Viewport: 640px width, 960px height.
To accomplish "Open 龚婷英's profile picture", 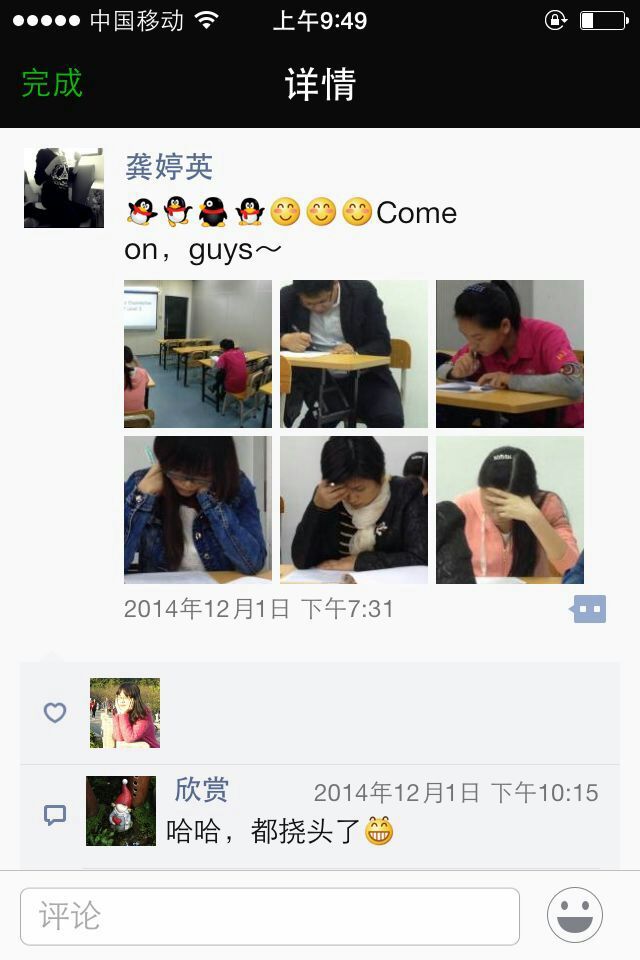I will 63,188.
